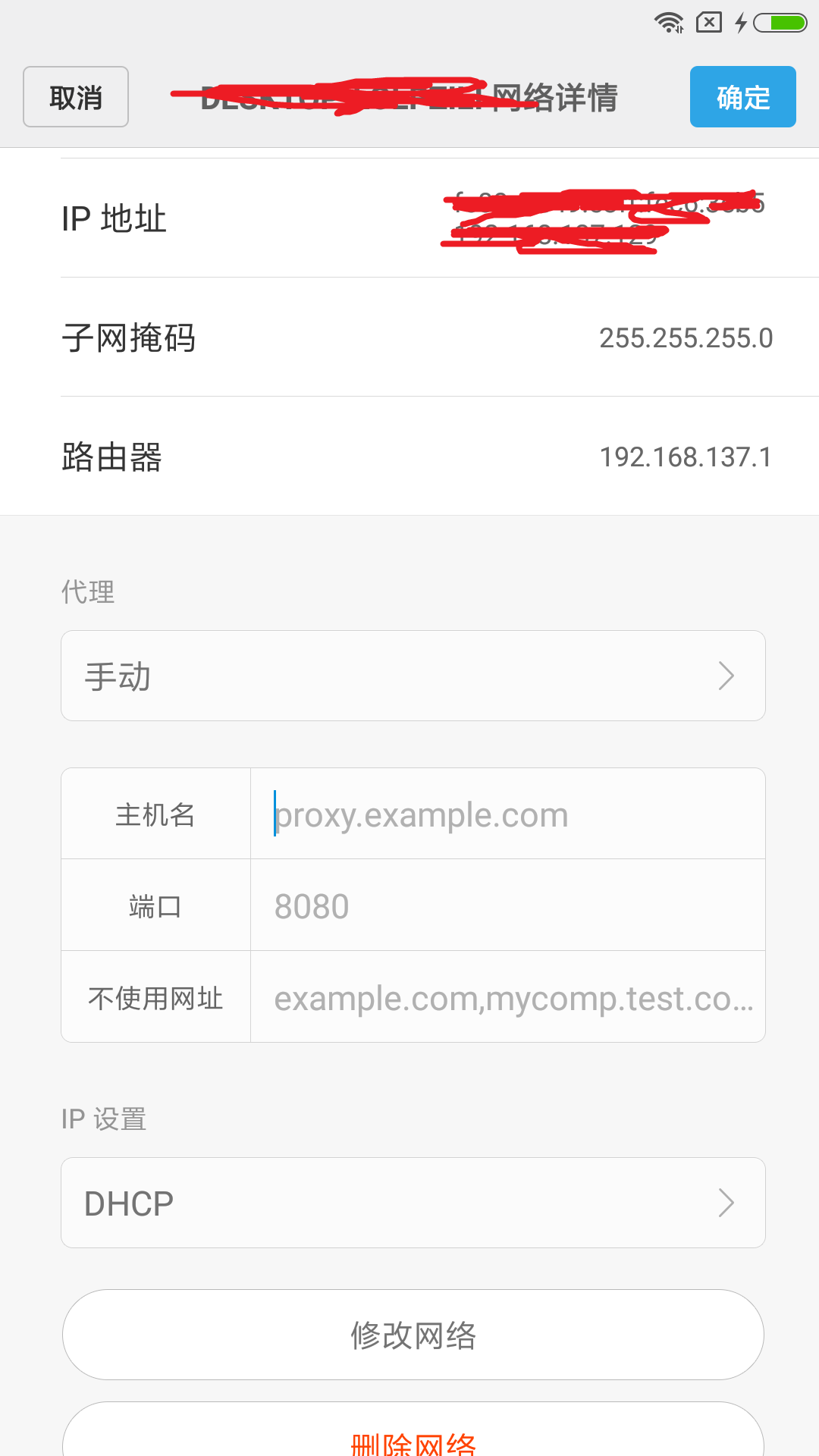The image size is (819, 1456).
Task: Focus the 主机名 hostname field
Action: coord(507,814)
